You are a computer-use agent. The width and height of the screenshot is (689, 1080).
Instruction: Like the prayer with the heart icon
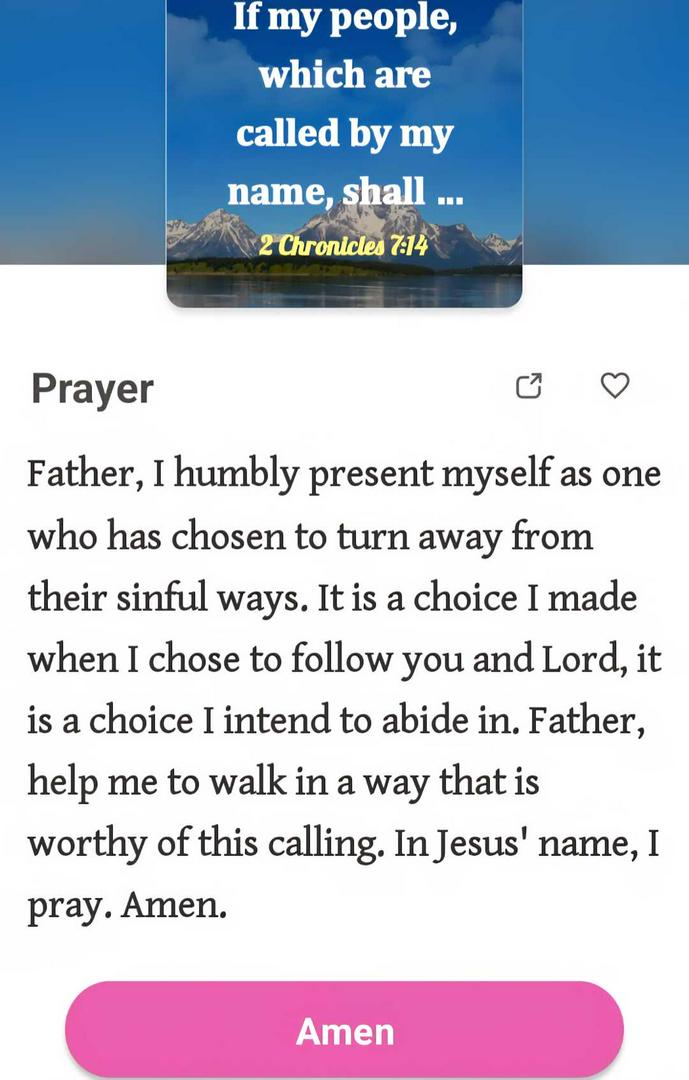[615, 385]
